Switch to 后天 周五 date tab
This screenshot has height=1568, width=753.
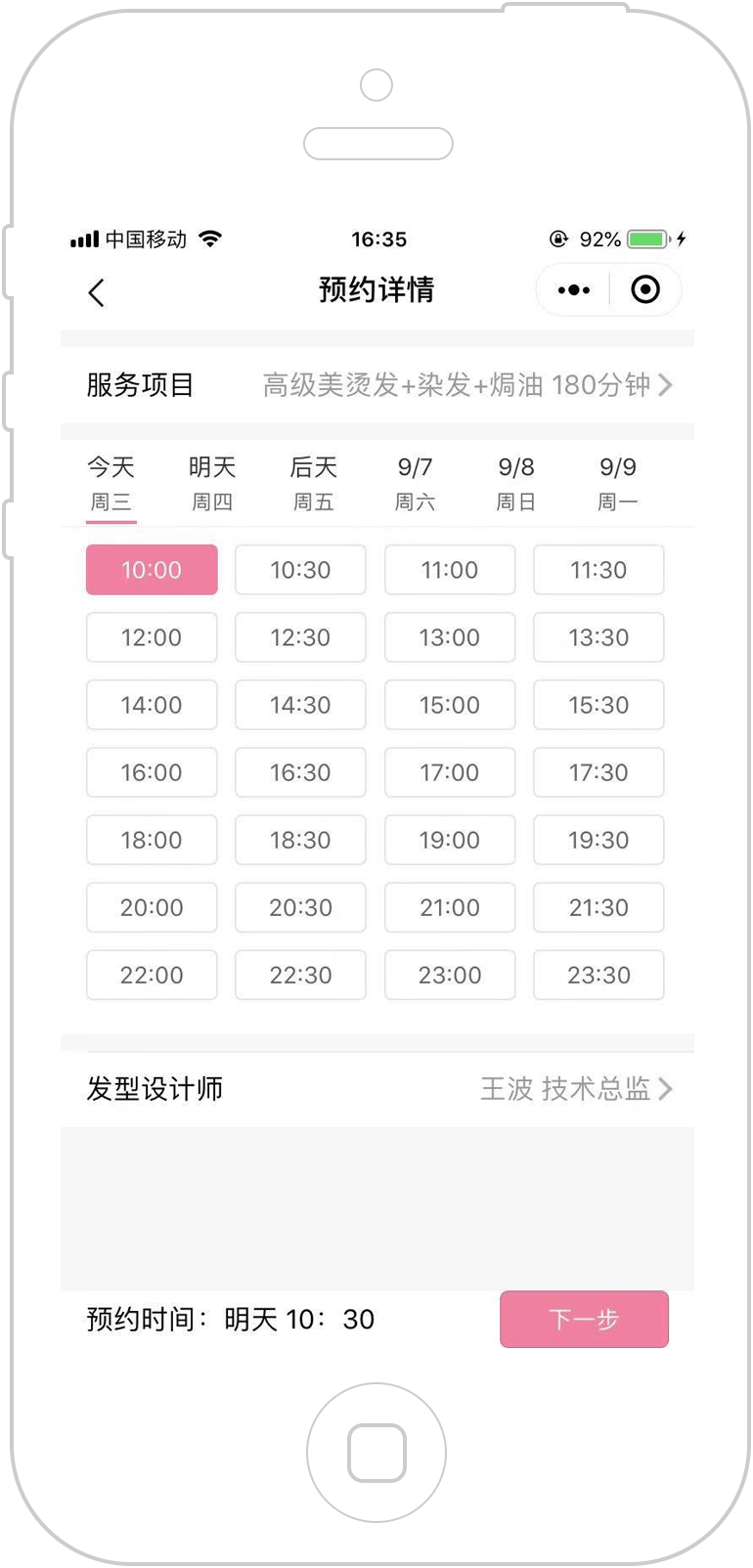[313, 484]
